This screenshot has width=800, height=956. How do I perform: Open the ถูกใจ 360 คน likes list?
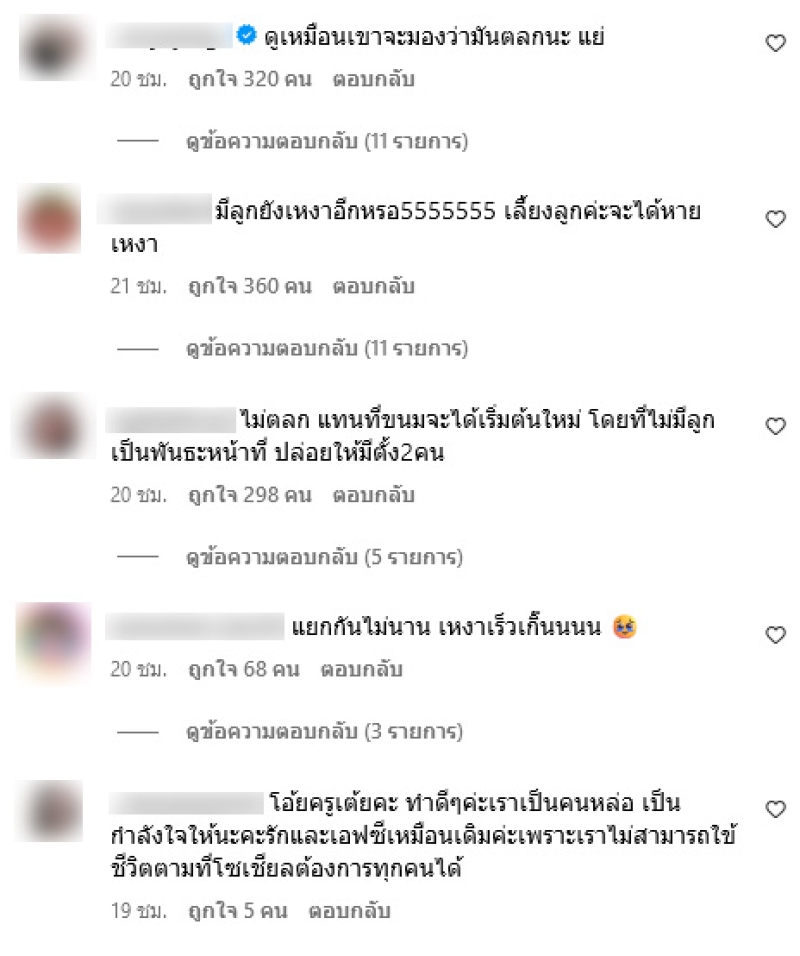[250, 287]
